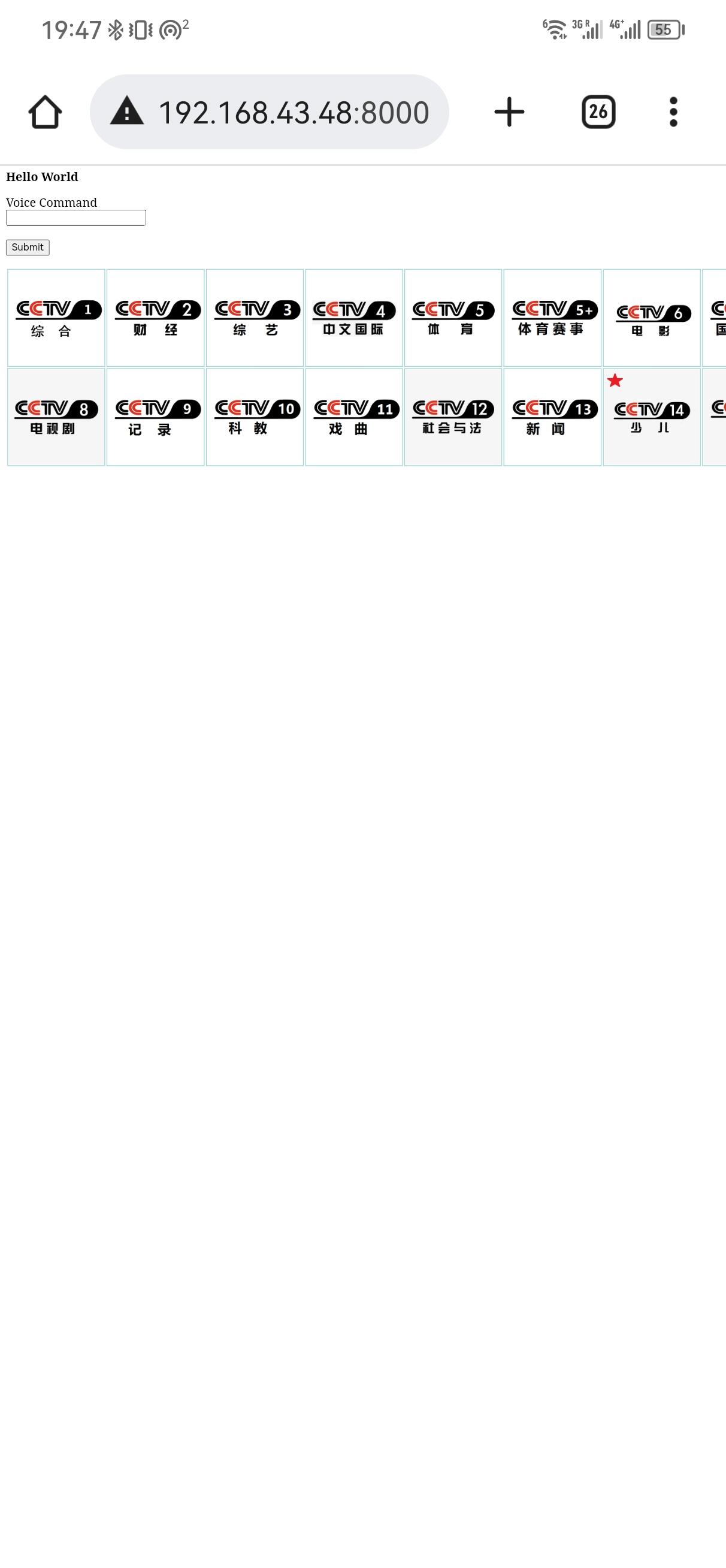Image resolution: width=726 pixels, height=1568 pixels.
Task: Select the CCTV 9 记录 channel
Action: click(x=156, y=417)
